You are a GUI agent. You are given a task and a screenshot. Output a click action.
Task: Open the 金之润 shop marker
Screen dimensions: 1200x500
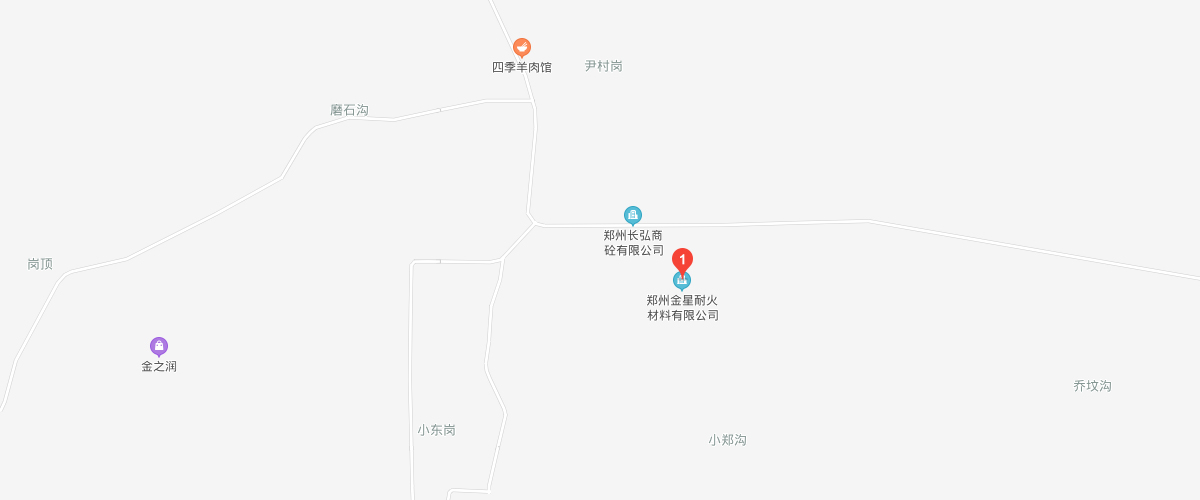click(159, 346)
